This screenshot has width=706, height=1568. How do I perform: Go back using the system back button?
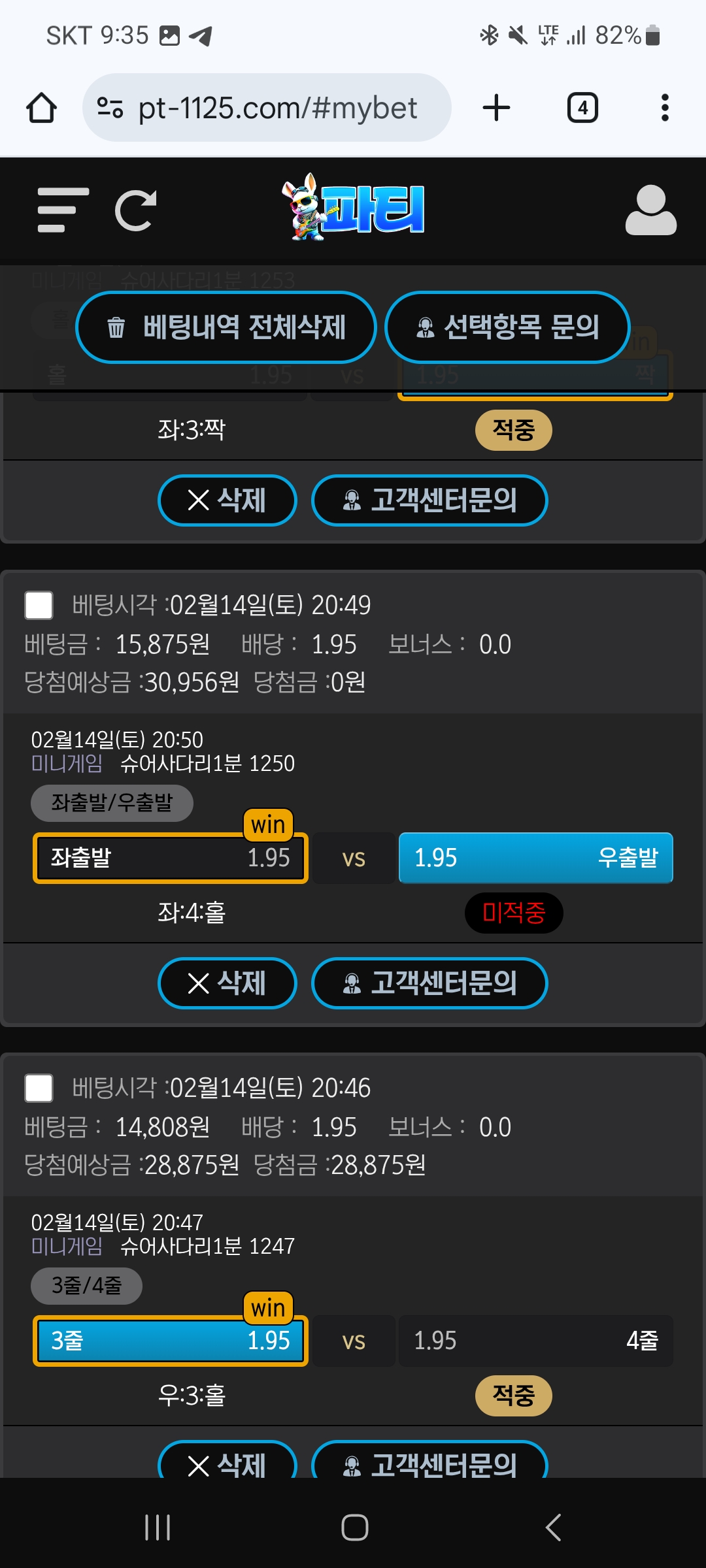(x=553, y=1527)
